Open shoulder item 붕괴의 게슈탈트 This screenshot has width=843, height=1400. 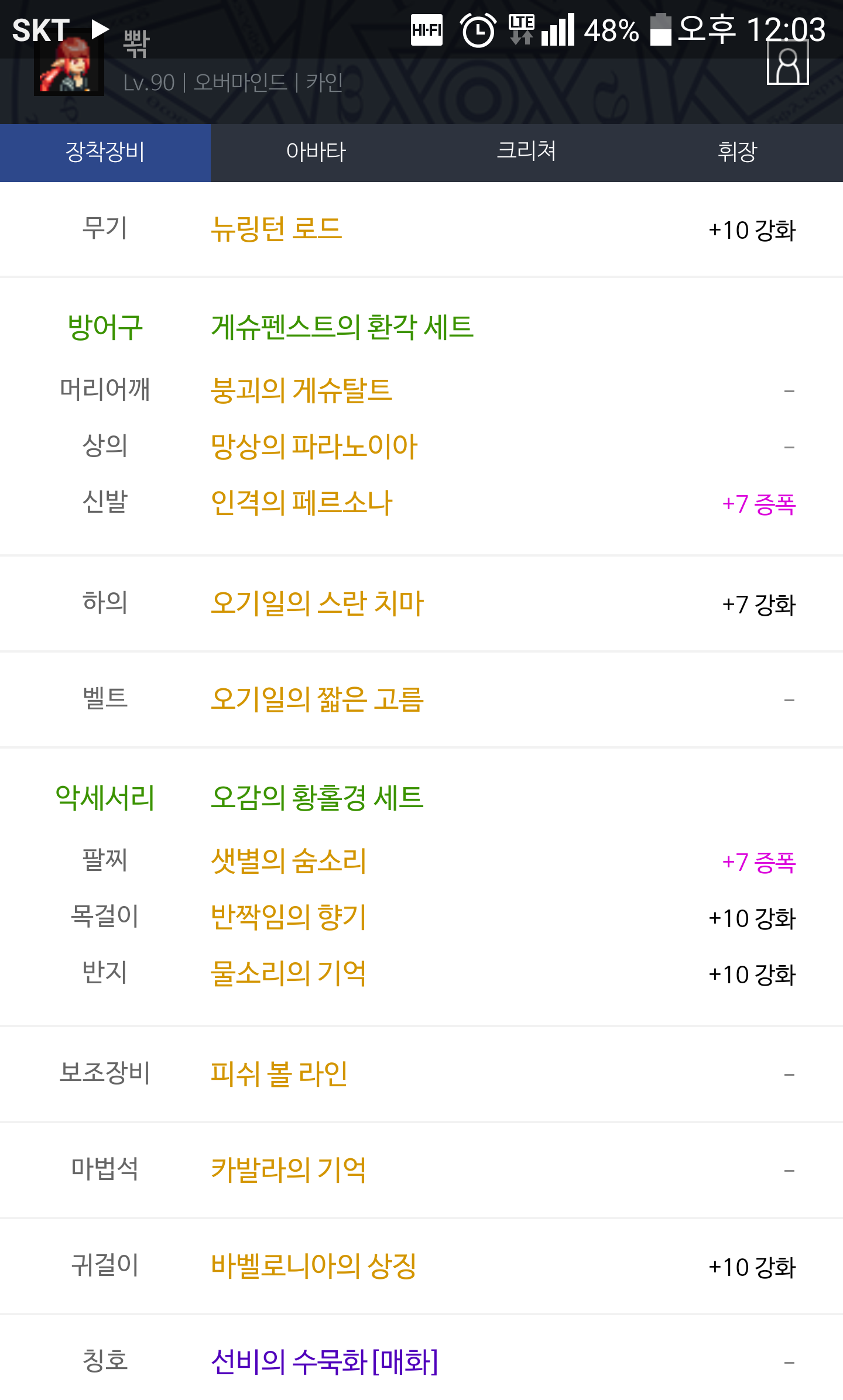coord(301,390)
